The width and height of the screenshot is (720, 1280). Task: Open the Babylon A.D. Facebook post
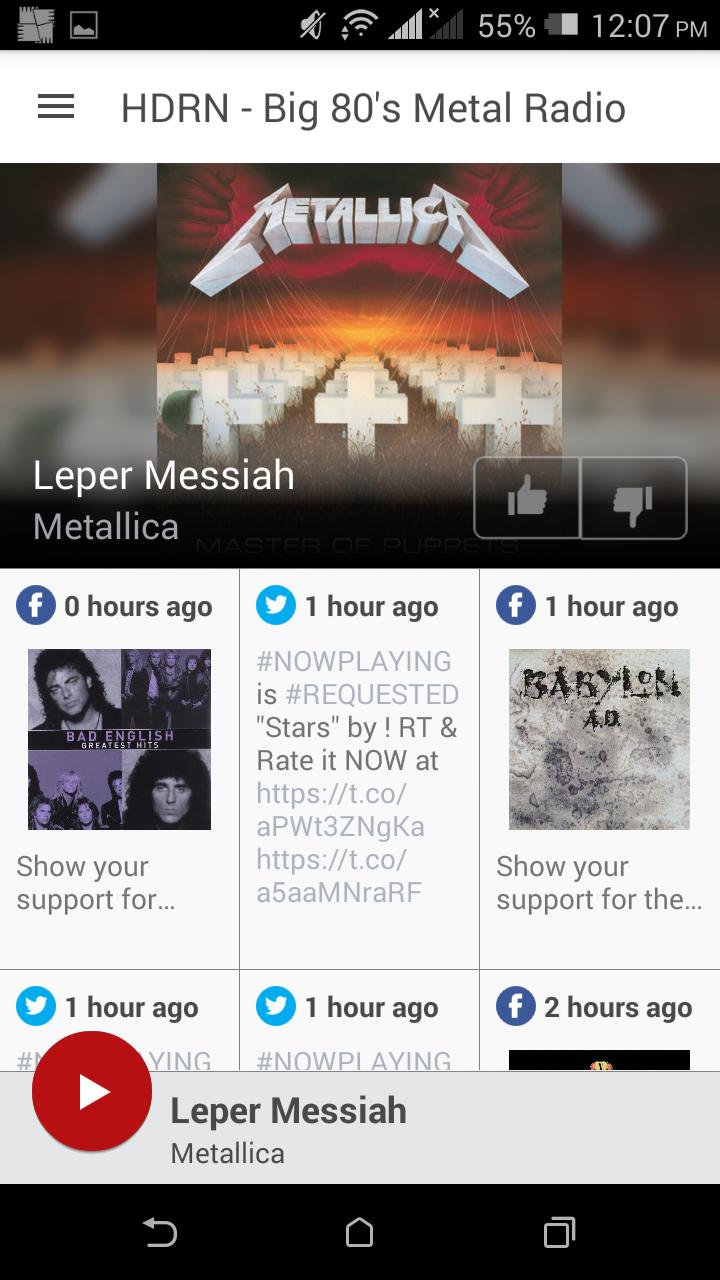599,740
